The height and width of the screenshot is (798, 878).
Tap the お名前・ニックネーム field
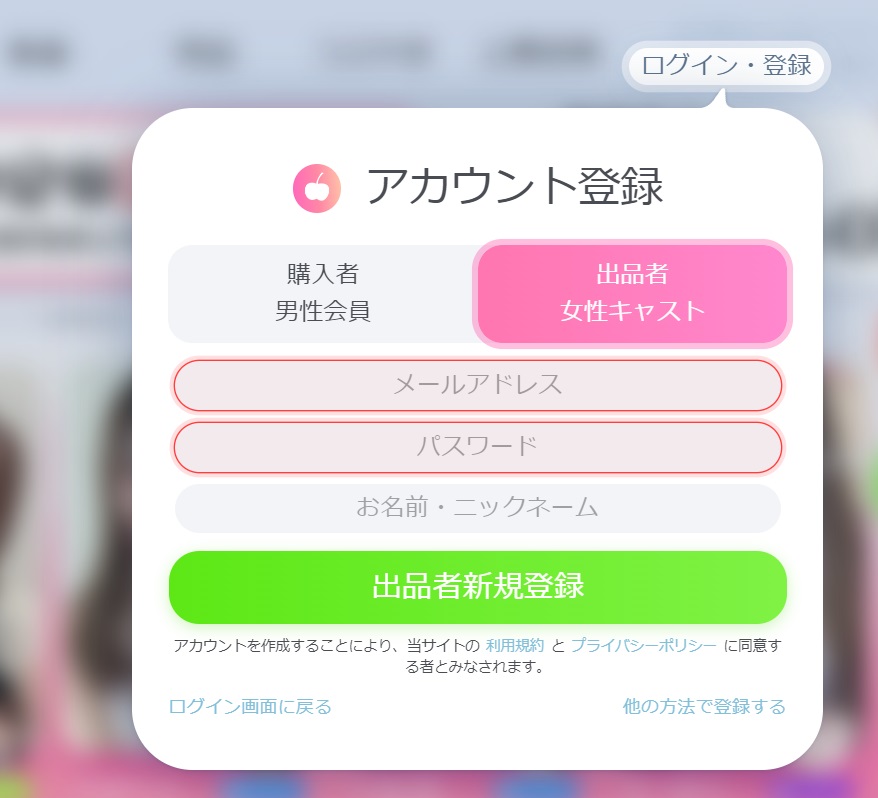(x=477, y=508)
